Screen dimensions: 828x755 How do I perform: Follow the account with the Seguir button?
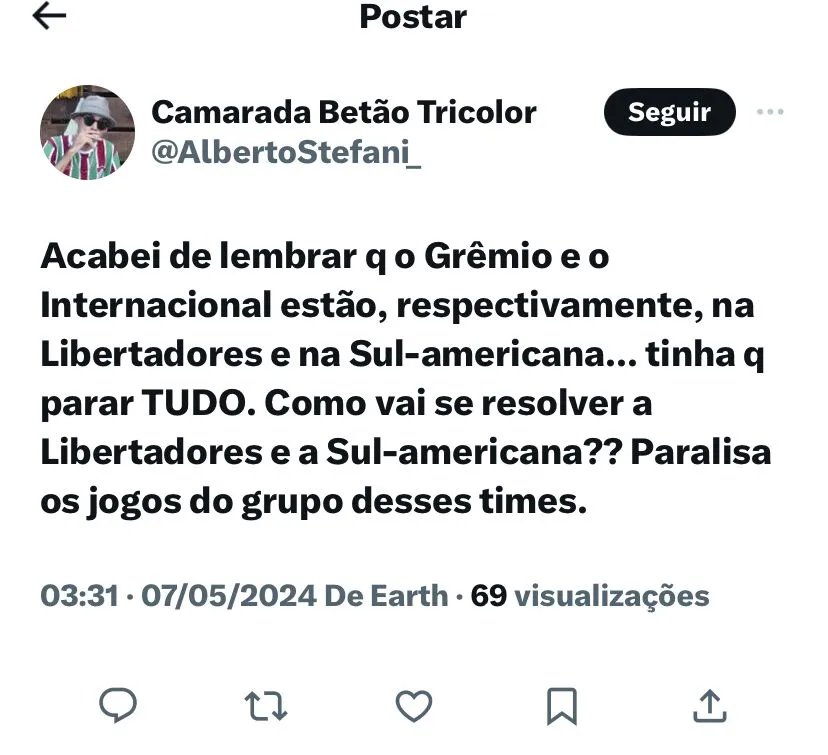[669, 113]
